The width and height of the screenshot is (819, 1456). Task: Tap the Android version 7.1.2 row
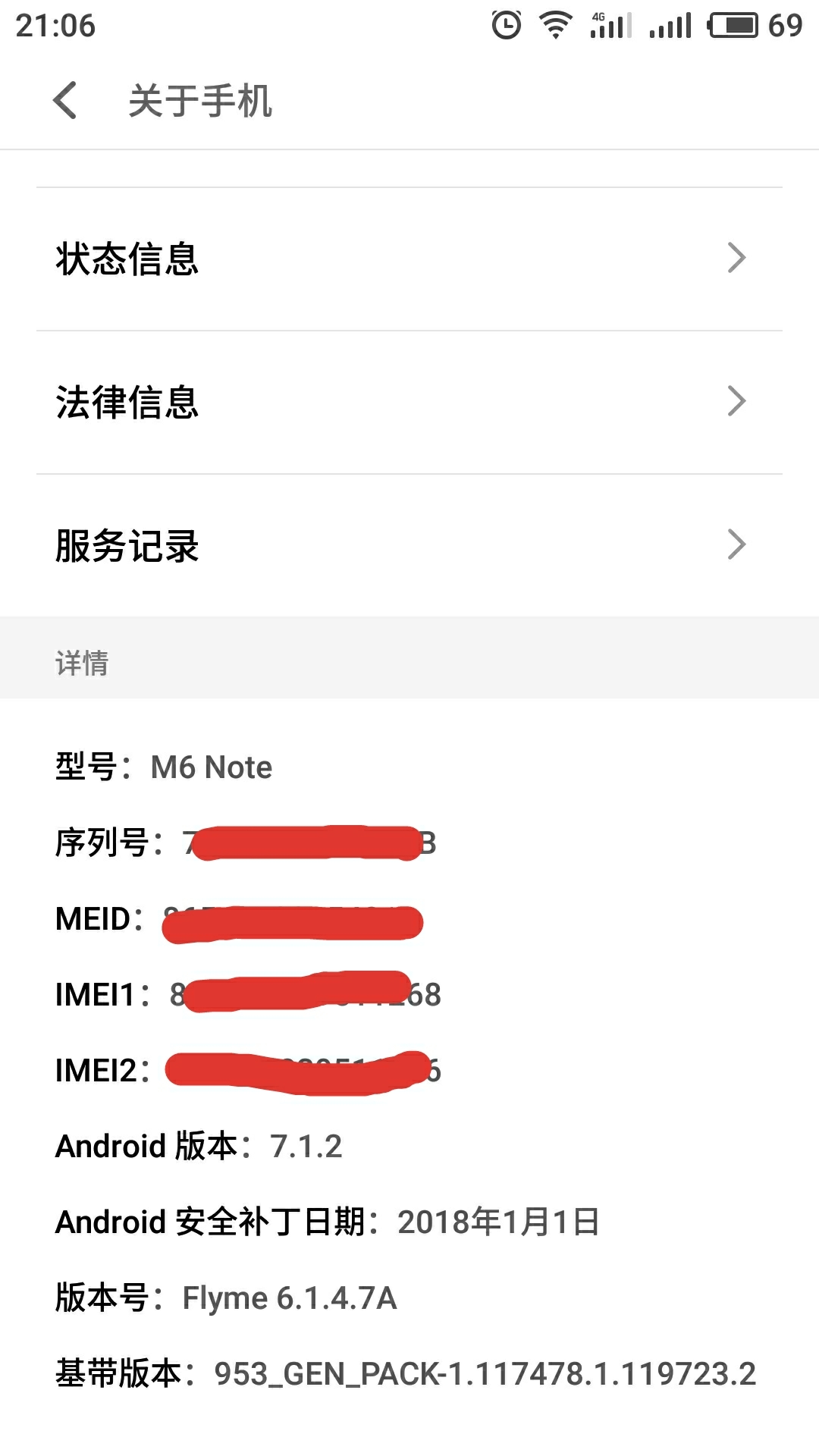click(199, 1147)
